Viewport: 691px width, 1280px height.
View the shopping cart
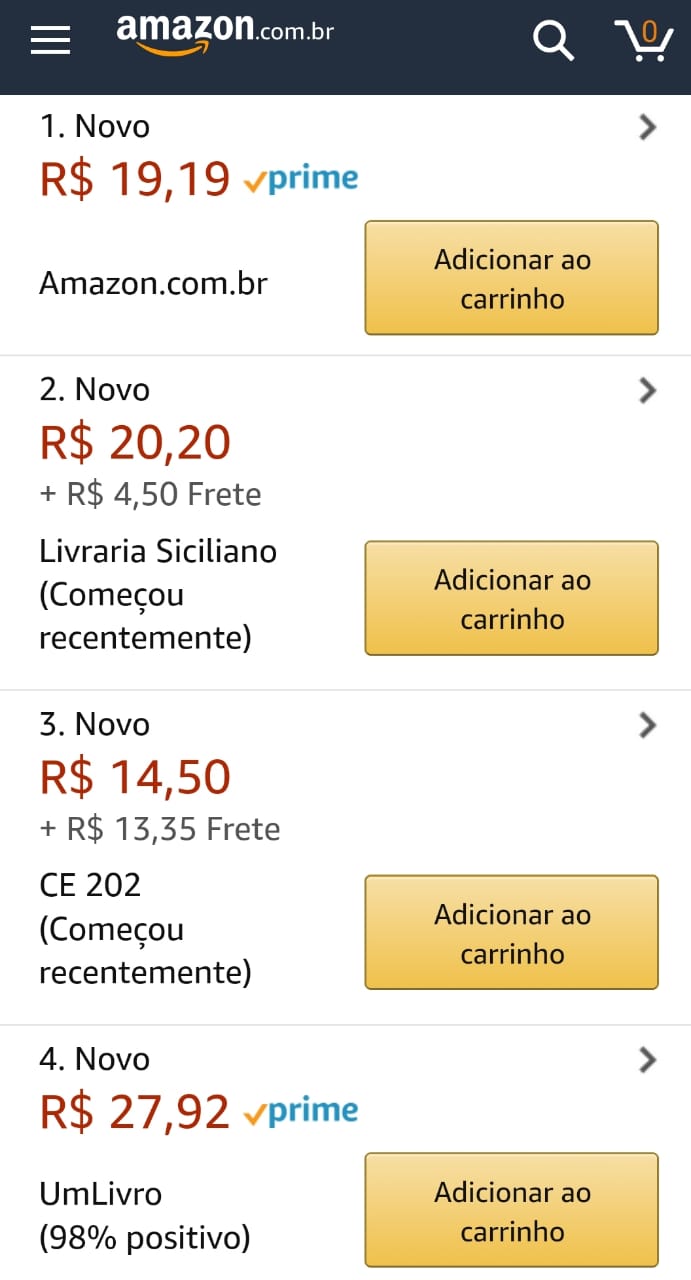(x=643, y=40)
